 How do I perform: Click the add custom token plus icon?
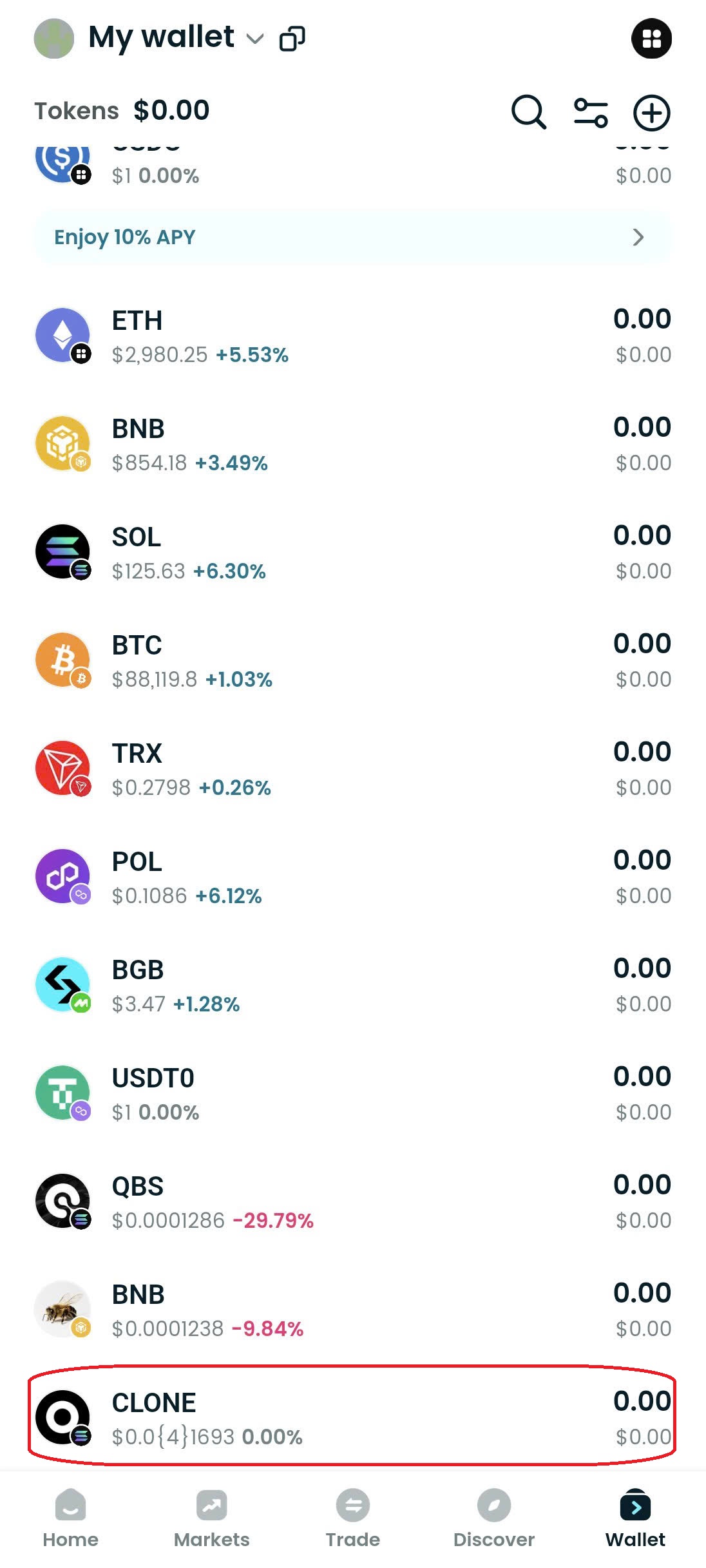pos(651,112)
